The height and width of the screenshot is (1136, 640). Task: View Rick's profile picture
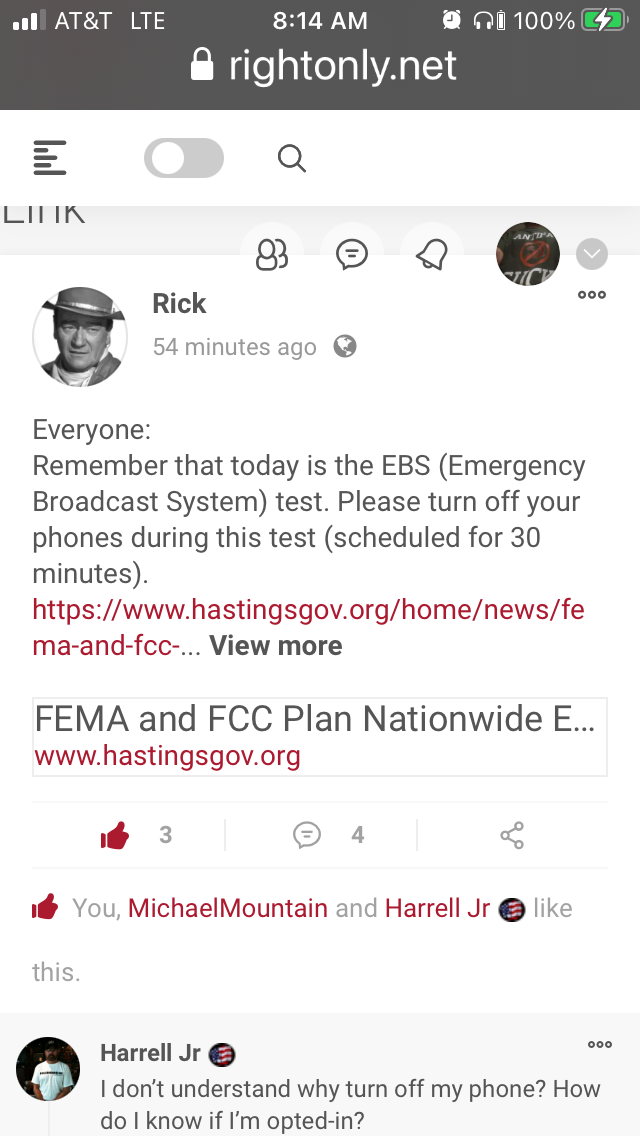click(80, 337)
